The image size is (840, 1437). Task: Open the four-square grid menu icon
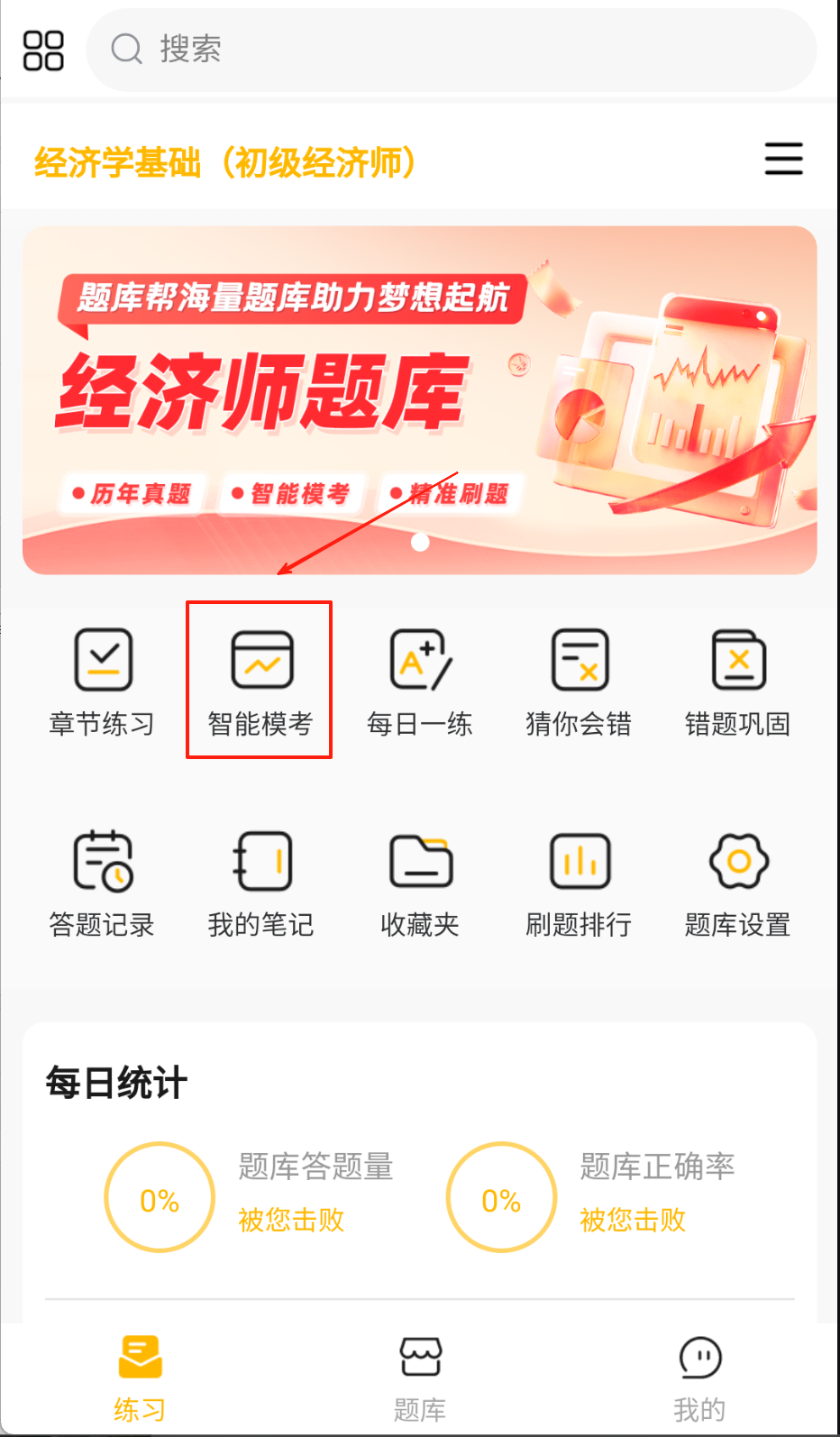(x=43, y=50)
